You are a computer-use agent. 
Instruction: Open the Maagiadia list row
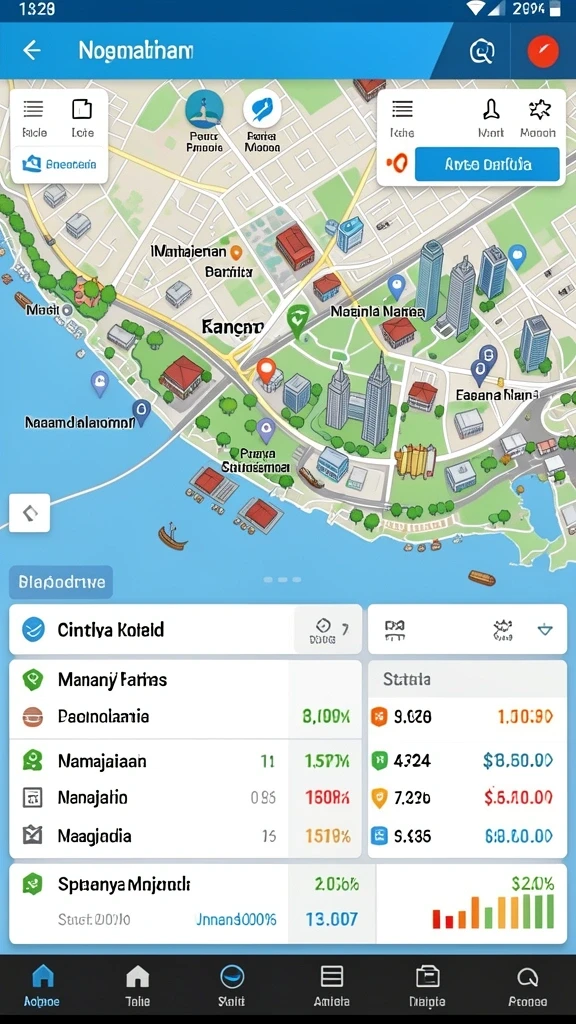click(185, 835)
